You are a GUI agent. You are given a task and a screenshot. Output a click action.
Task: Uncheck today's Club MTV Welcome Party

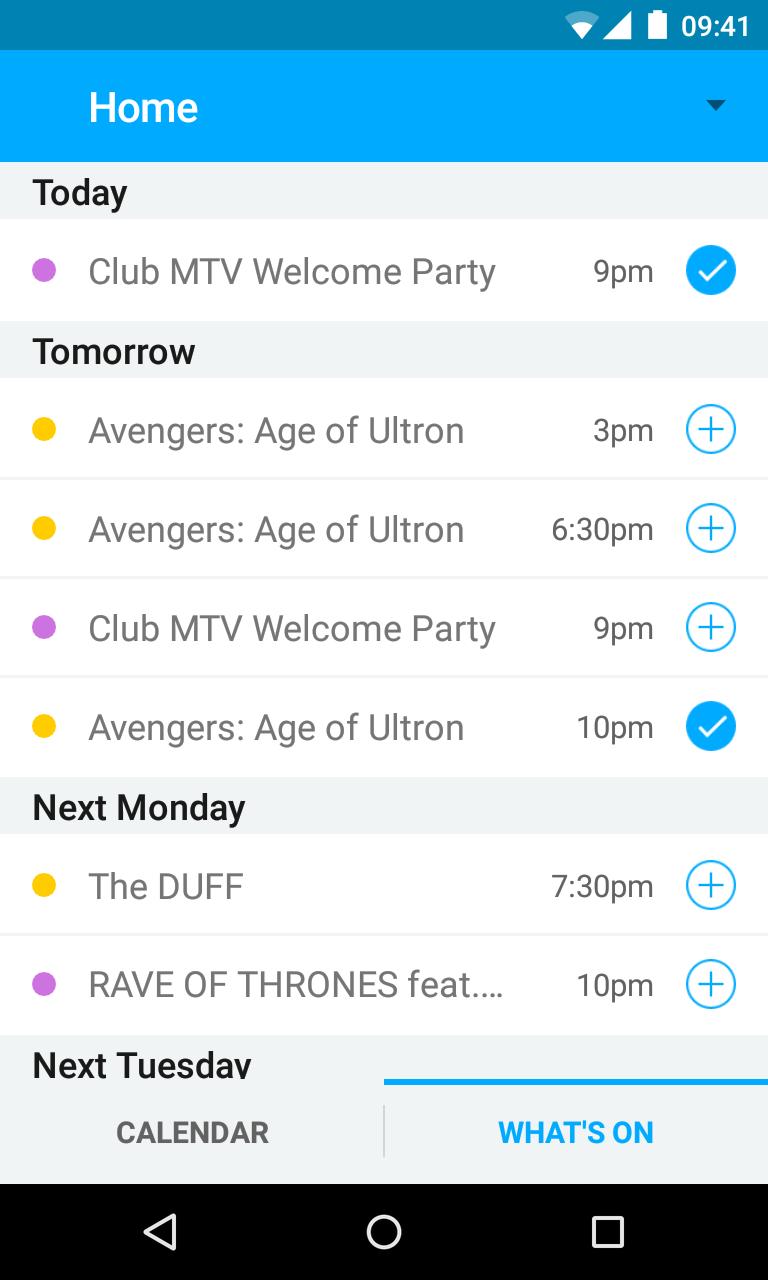point(710,271)
